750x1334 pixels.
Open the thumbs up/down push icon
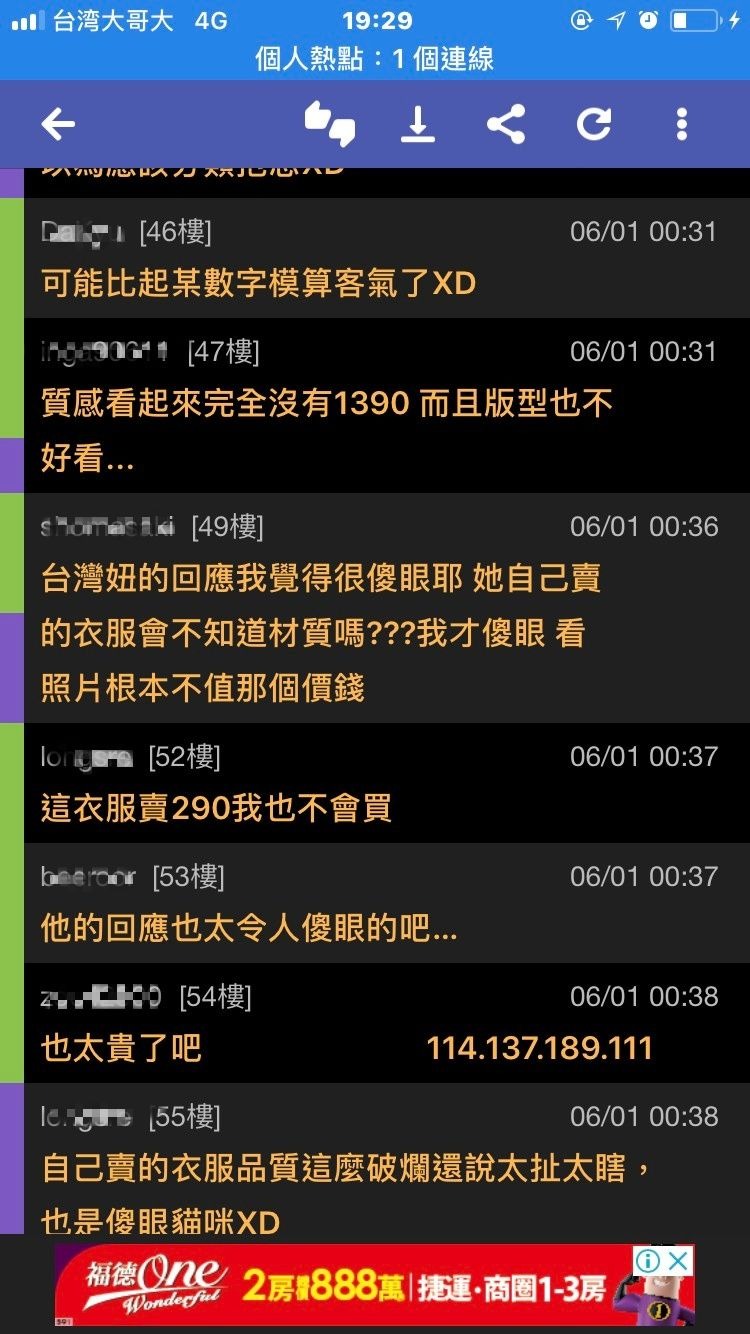[329, 124]
